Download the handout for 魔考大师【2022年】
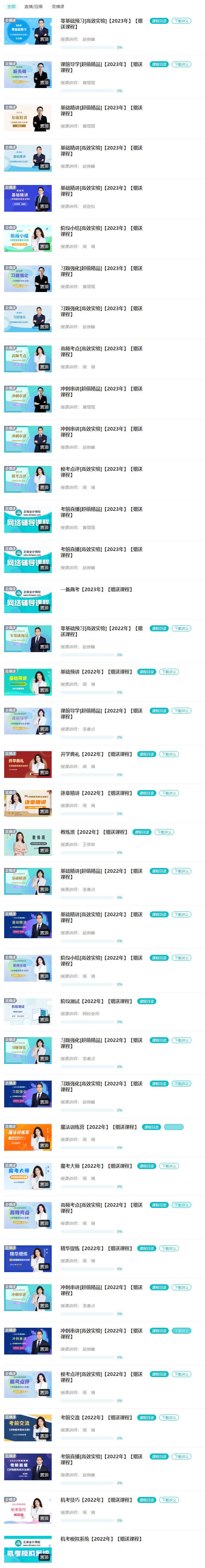Screen dimensions: 205x1568 click(x=169, y=1166)
